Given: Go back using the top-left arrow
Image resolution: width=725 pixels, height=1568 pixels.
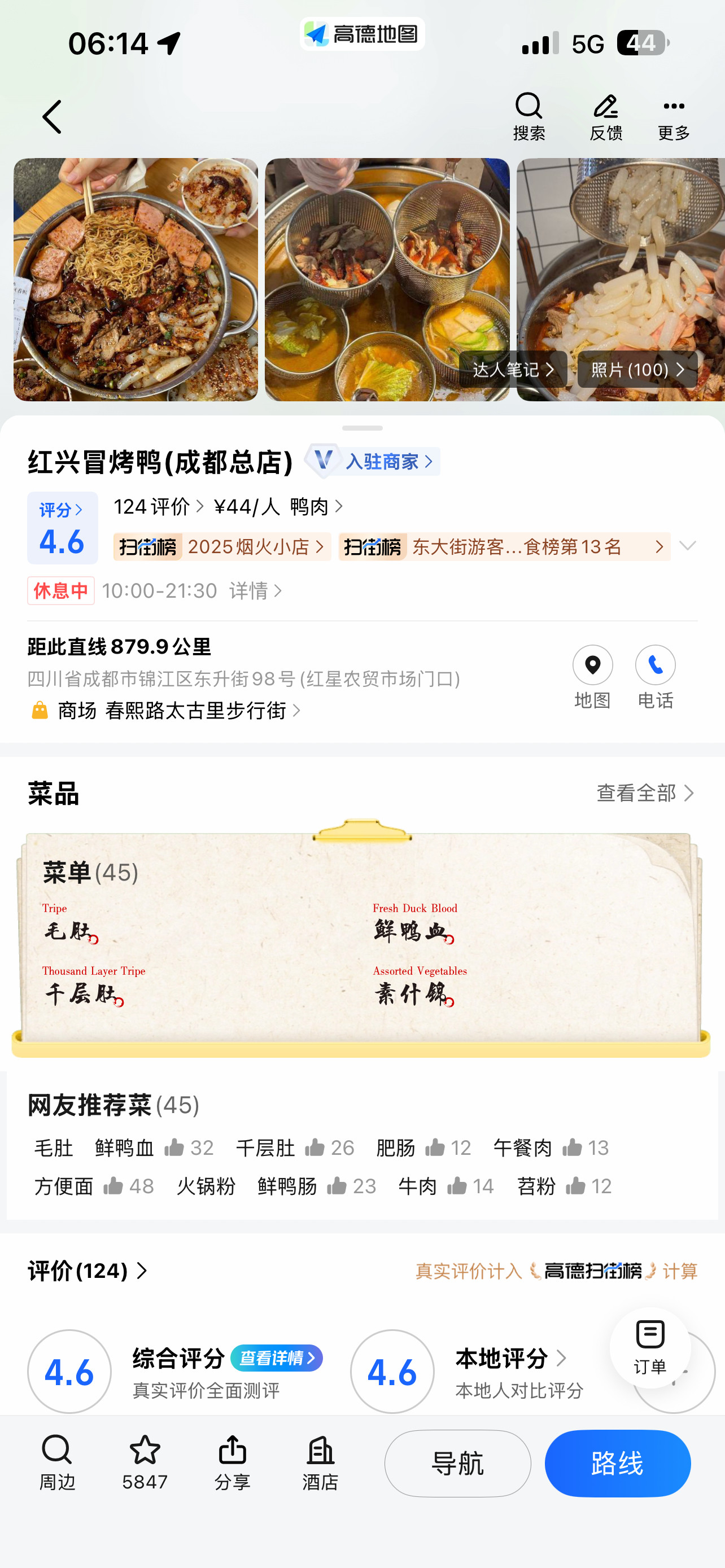Looking at the screenshot, I should click(52, 117).
